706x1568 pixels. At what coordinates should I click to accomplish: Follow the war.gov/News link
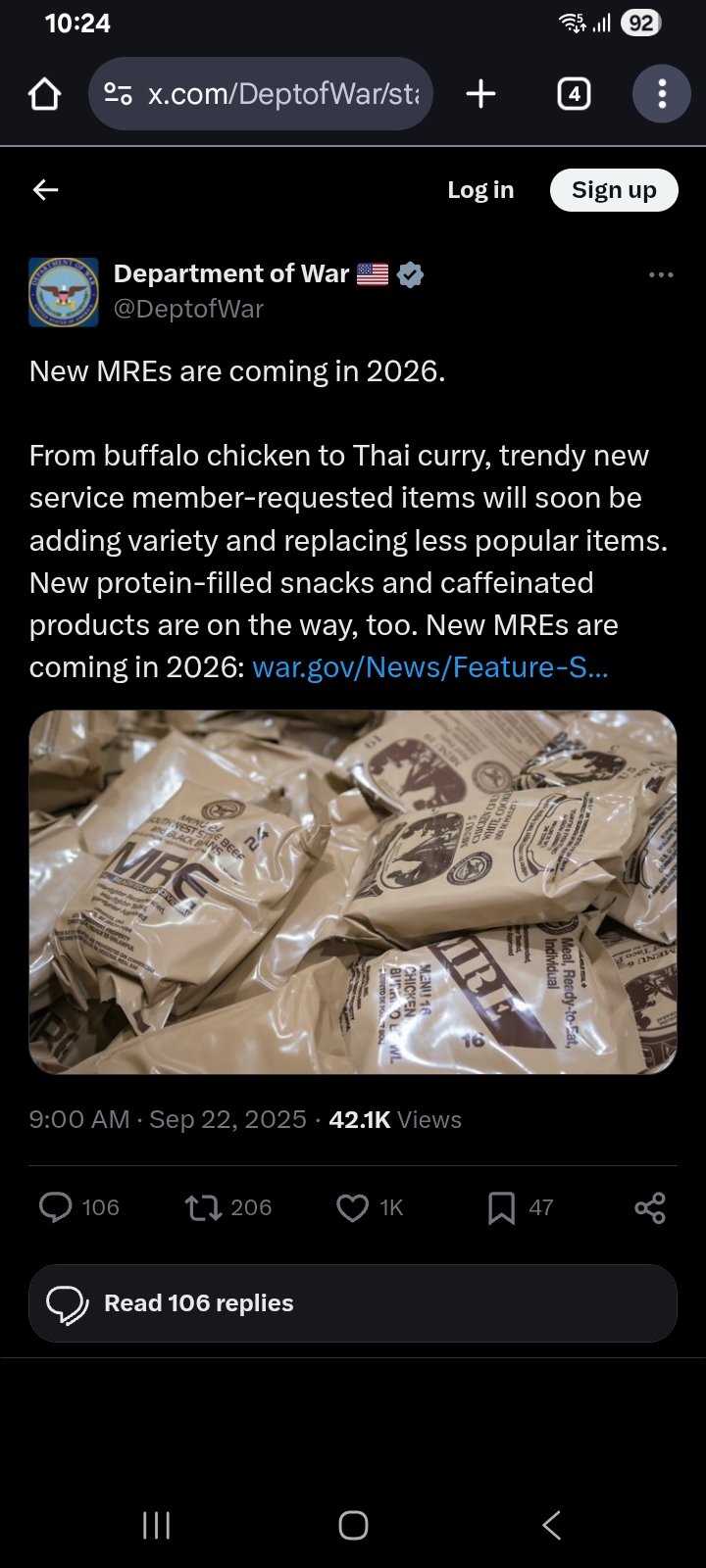[430, 667]
